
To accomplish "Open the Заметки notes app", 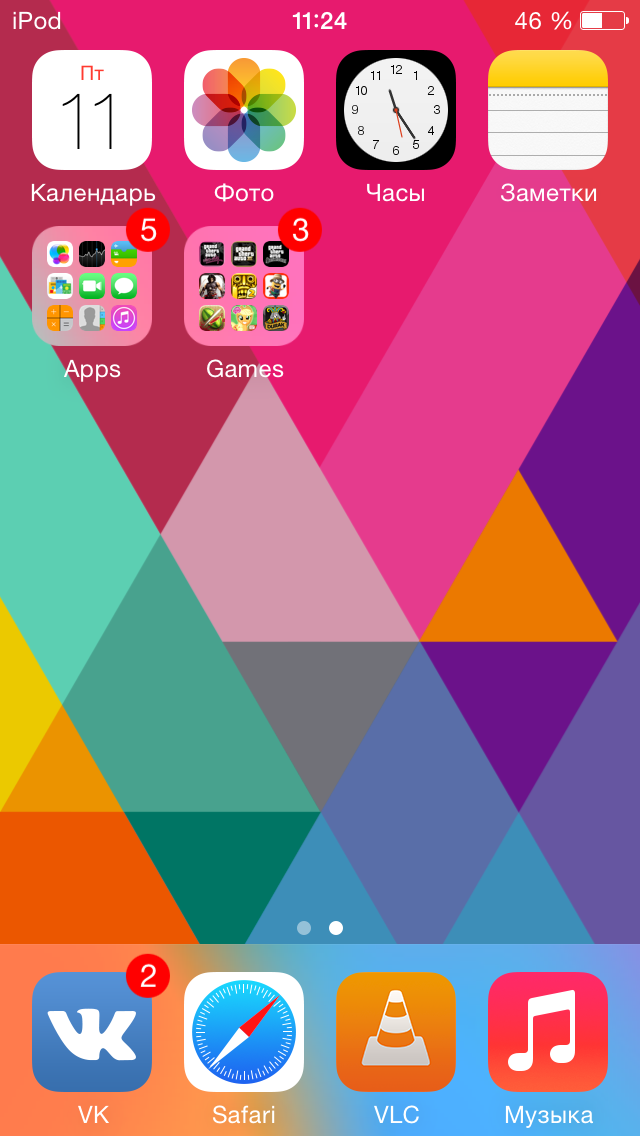I will tap(548, 110).
